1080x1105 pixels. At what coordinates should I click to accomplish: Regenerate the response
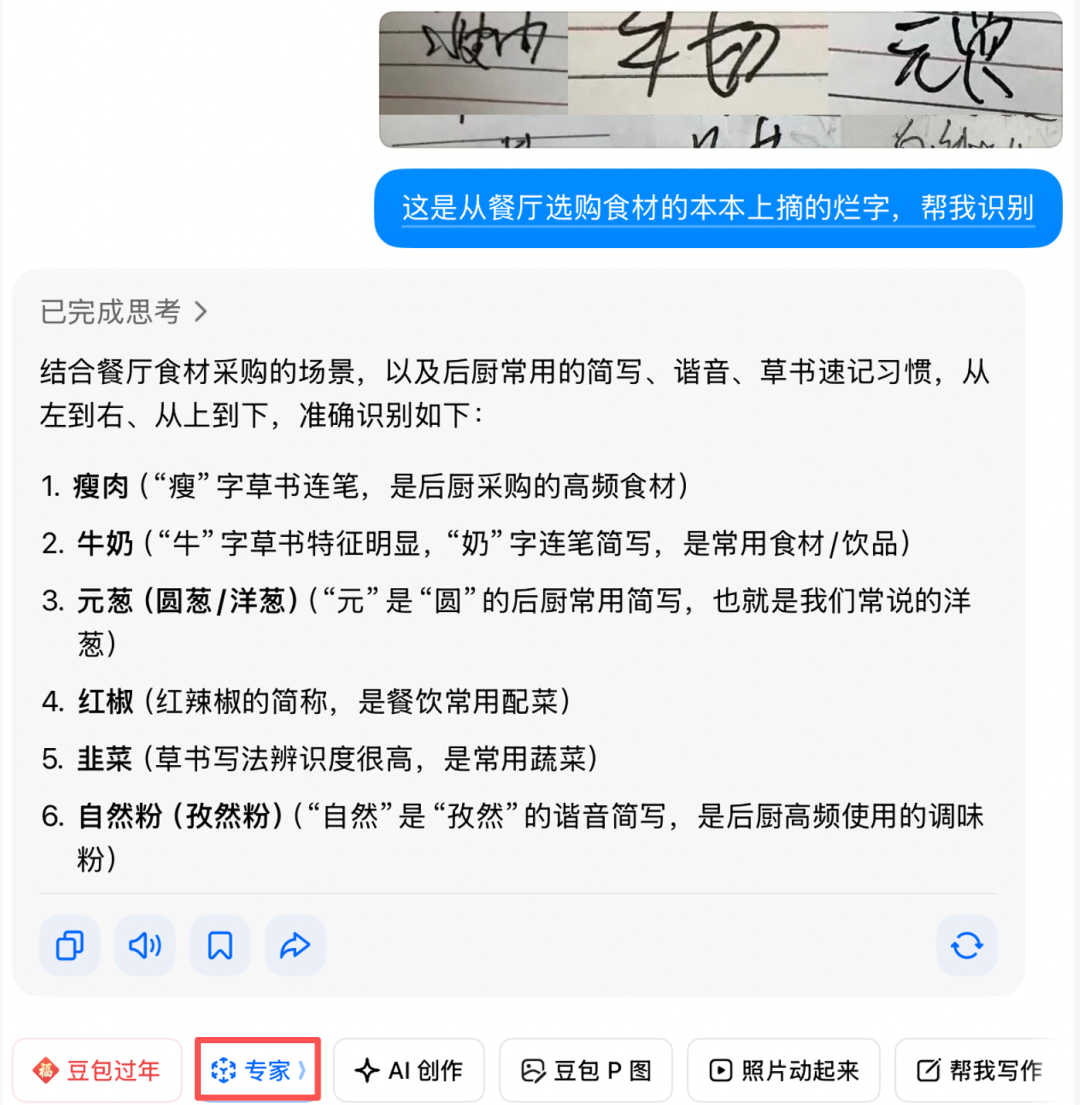(x=966, y=945)
